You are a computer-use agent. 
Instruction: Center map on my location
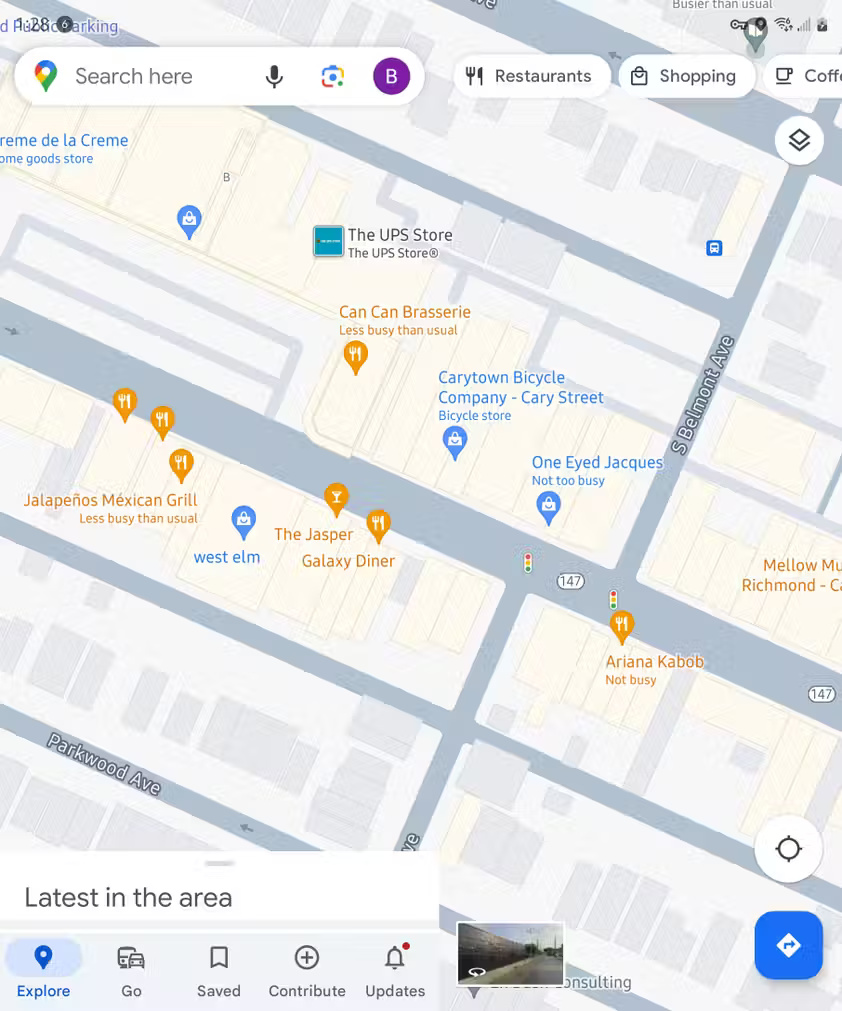click(x=789, y=849)
